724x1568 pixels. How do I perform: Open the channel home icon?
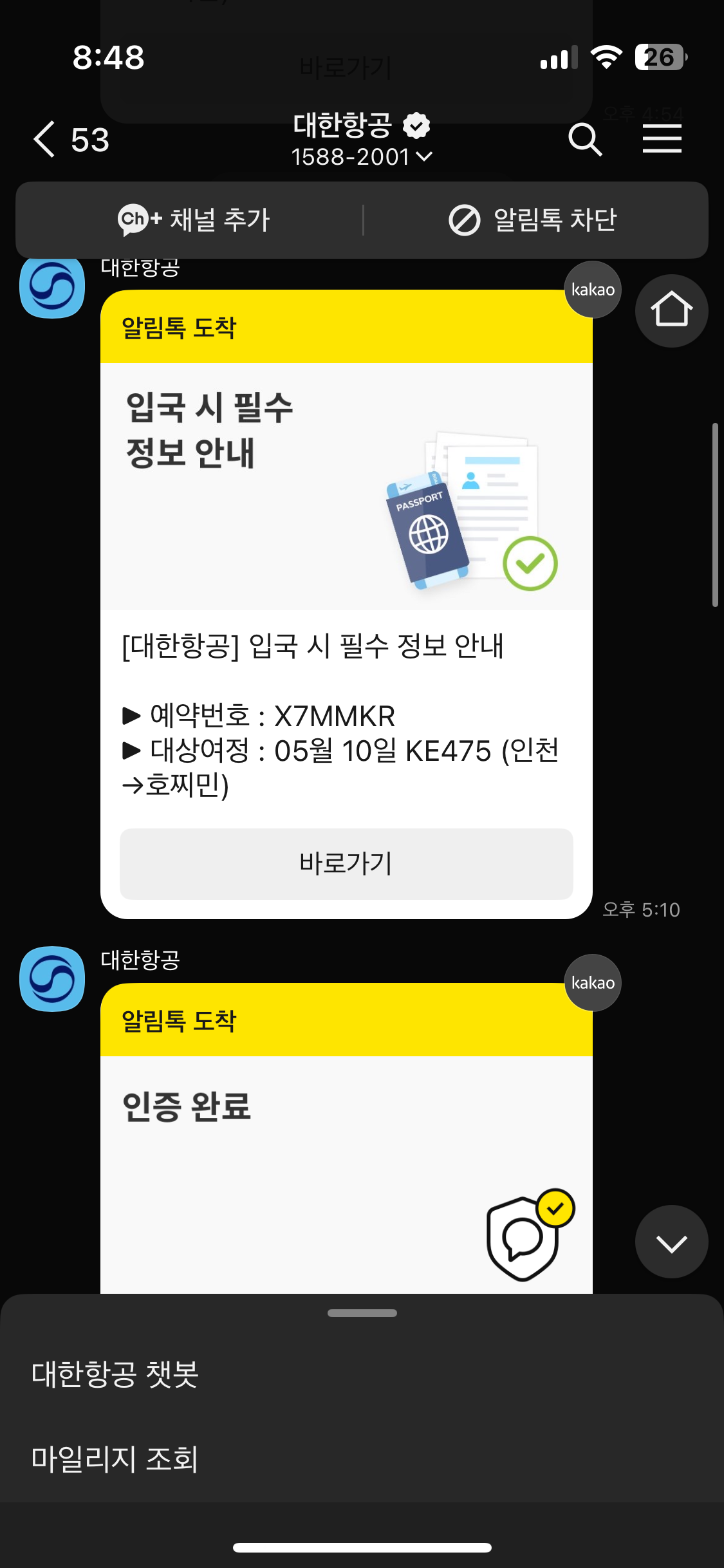[671, 311]
